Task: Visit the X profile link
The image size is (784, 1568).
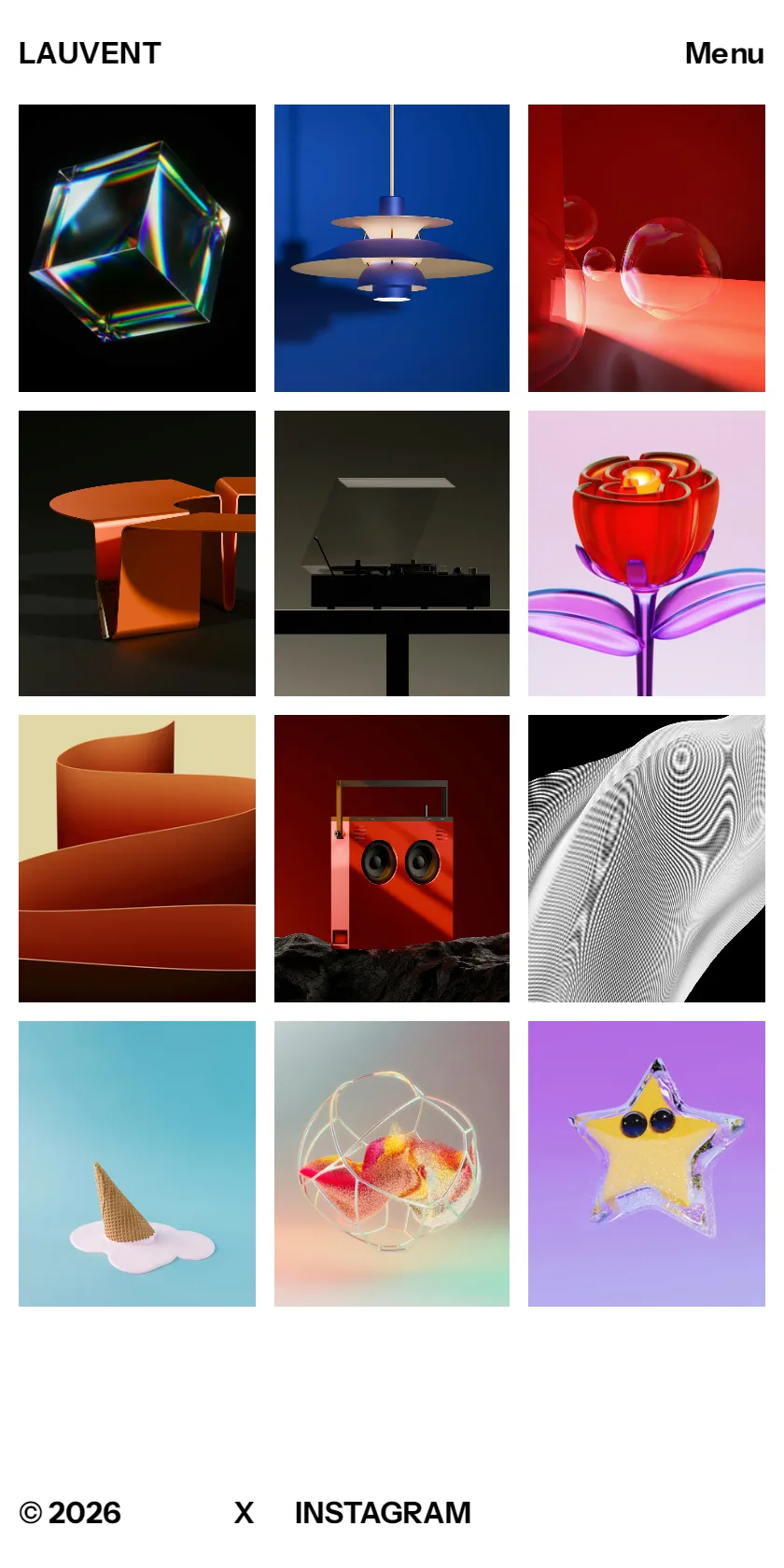Action: (x=244, y=1513)
